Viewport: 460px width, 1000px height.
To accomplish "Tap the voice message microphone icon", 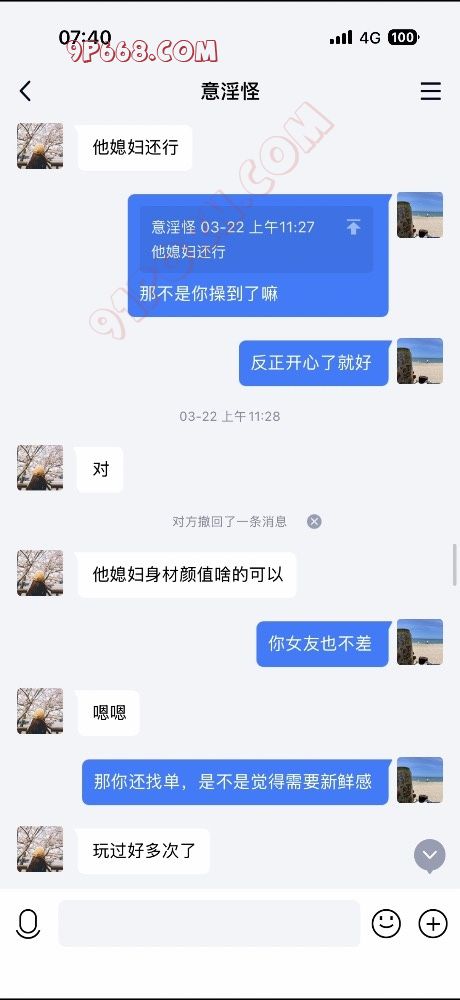I will tap(27, 924).
